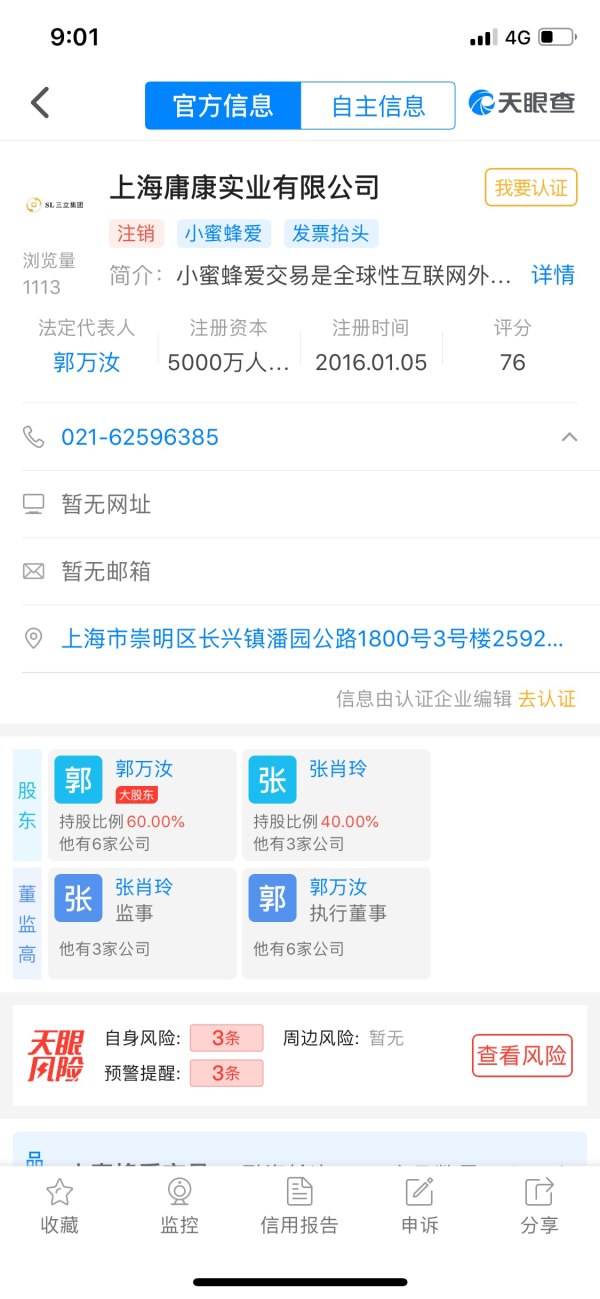Tap the 去认证 link
This screenshot has width=600, height=1299.
coord(546,699)
